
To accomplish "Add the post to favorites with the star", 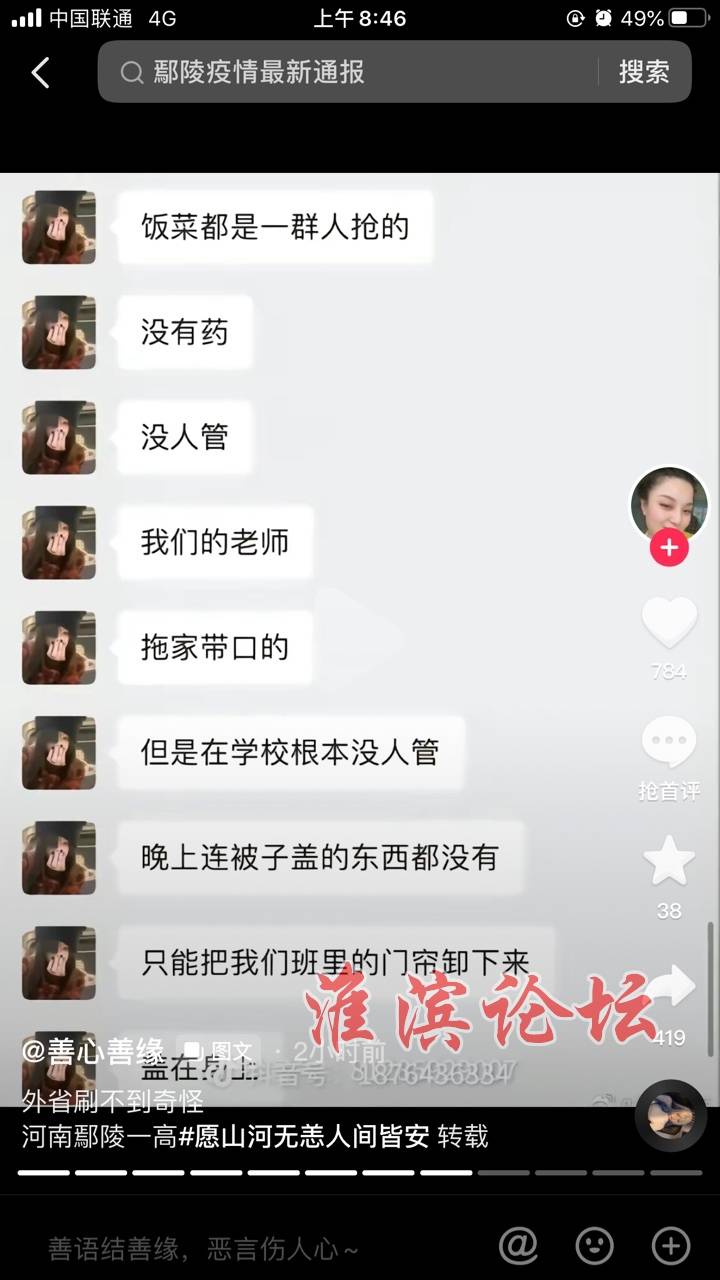I will point(668,862).
